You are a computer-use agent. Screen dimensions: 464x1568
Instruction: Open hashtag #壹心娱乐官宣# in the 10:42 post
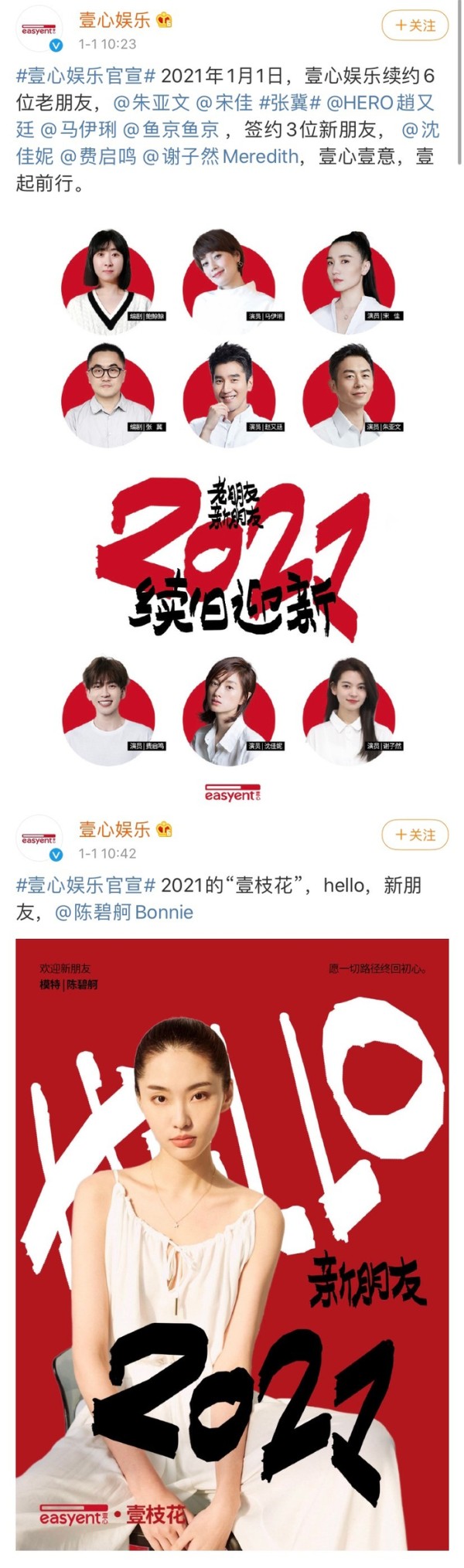tap(86, 885)
